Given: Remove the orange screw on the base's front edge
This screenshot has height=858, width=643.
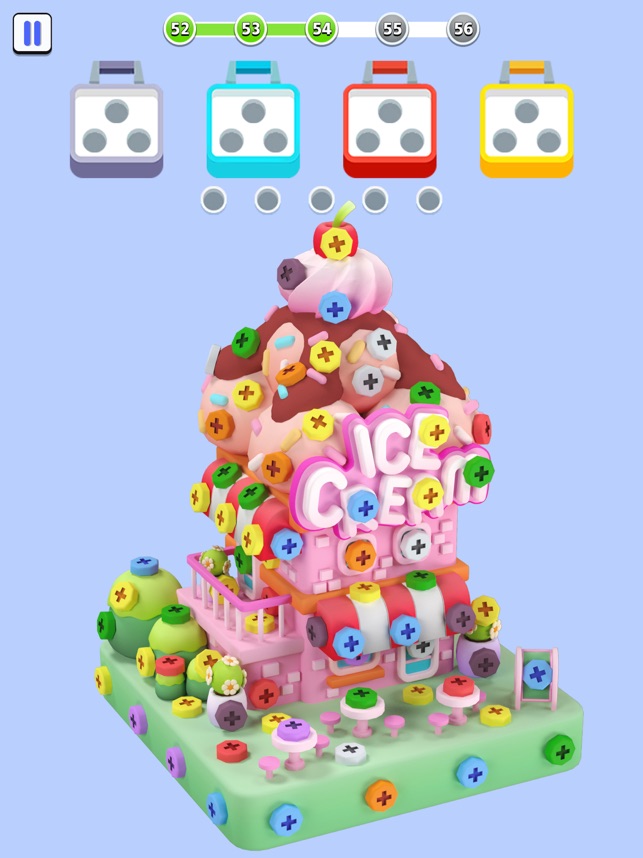Looking at the screenshot, I should tap(380, 795).
